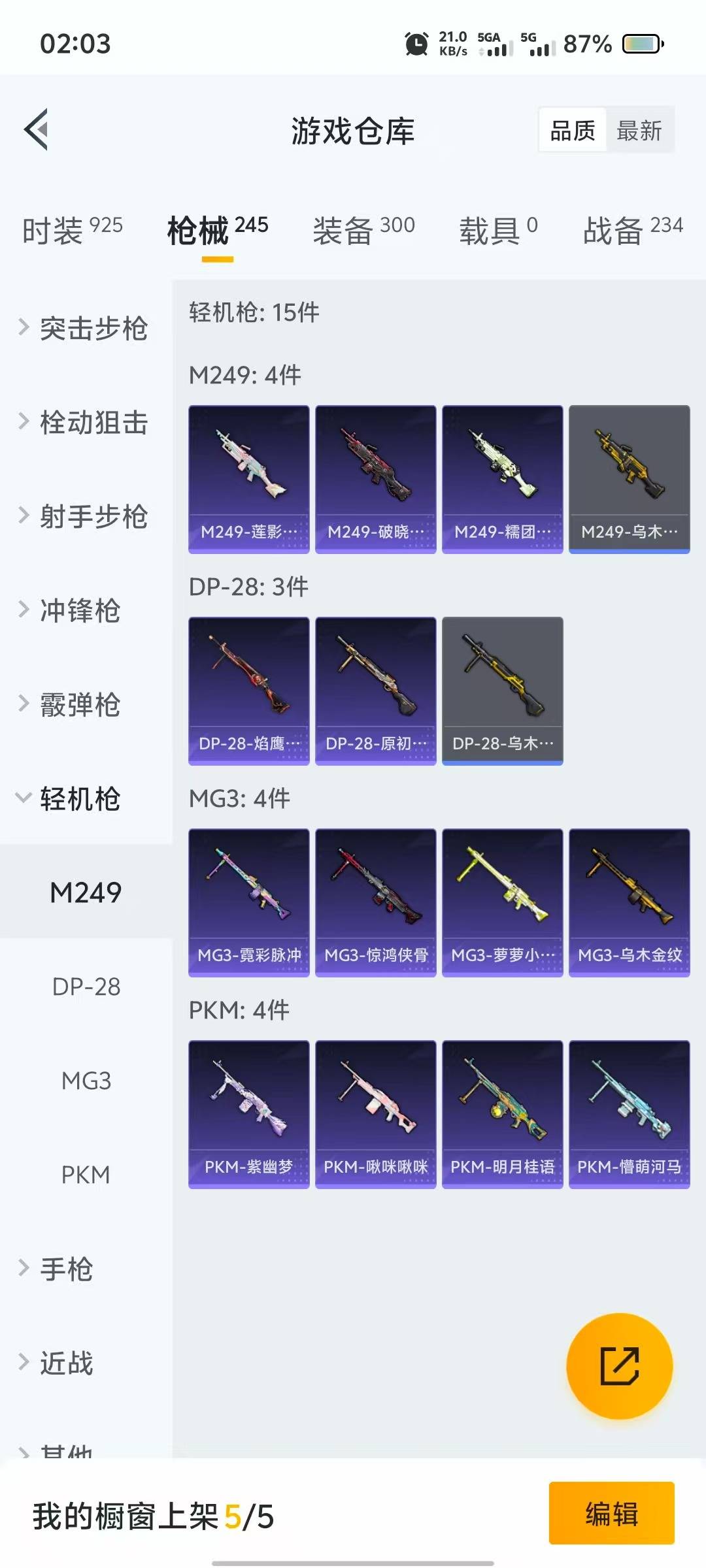Switch to the 战备 tab
706x1568 pixels.
[633, 230]
